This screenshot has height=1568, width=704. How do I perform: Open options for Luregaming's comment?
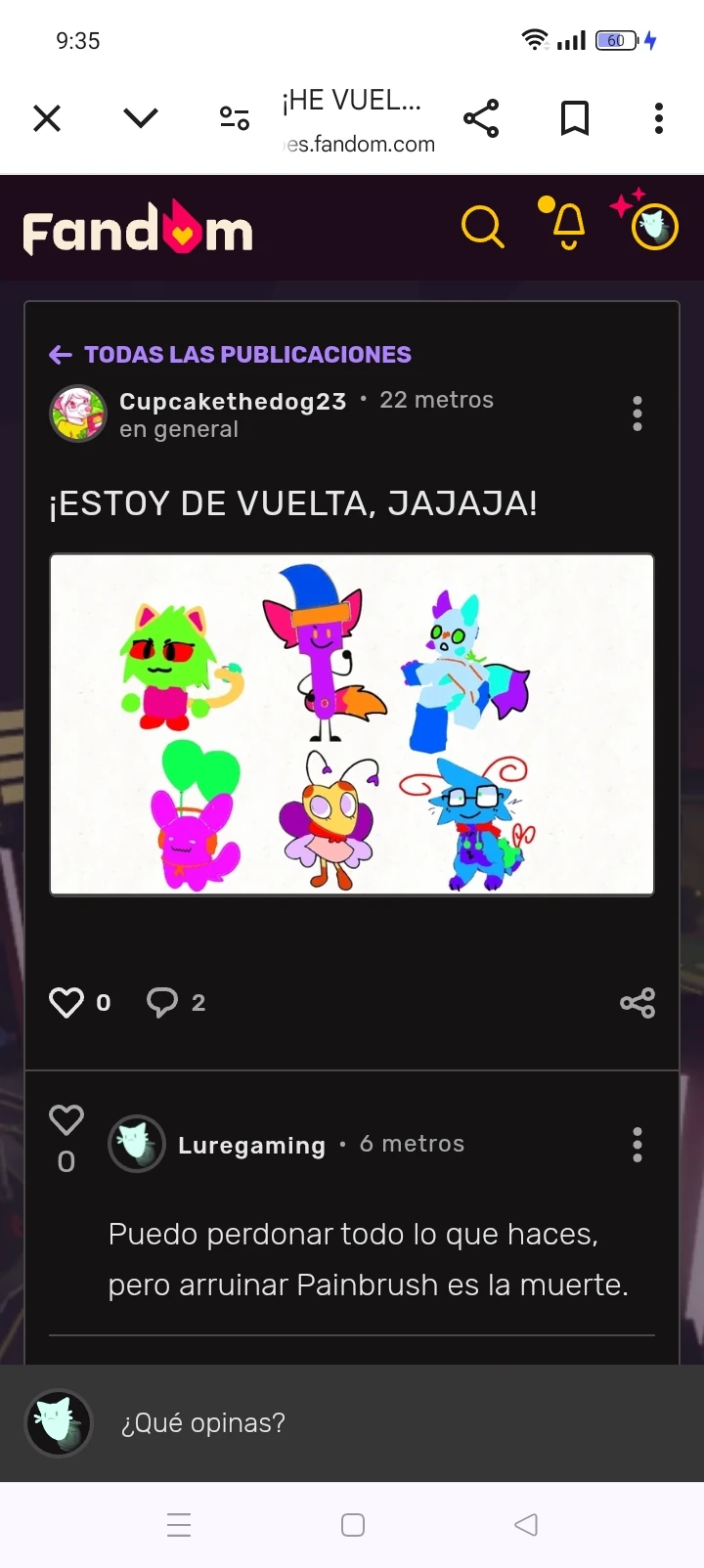pyautogui.click(x=638, y=1145)
